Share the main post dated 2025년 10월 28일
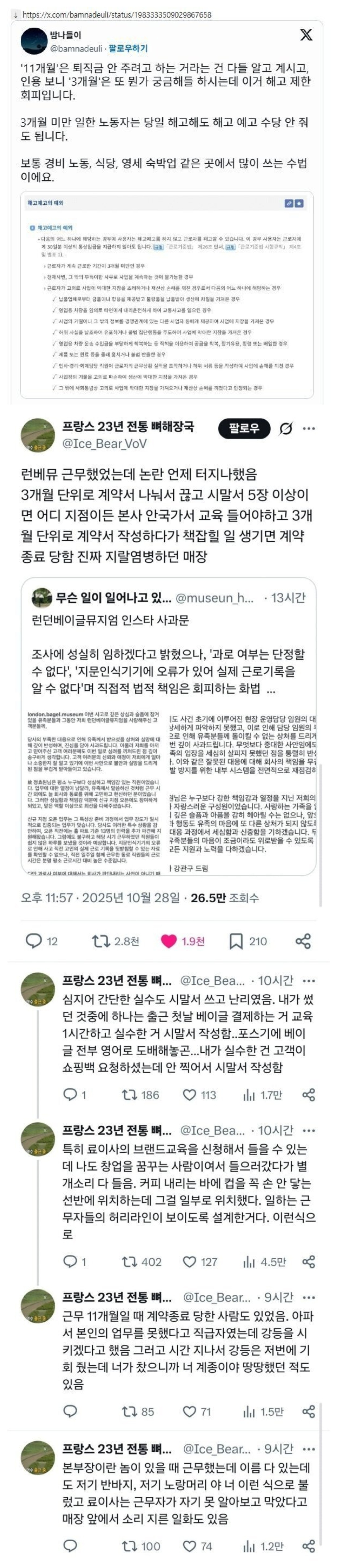Screen dimensions: 337x1568 [x=303, y=941]
